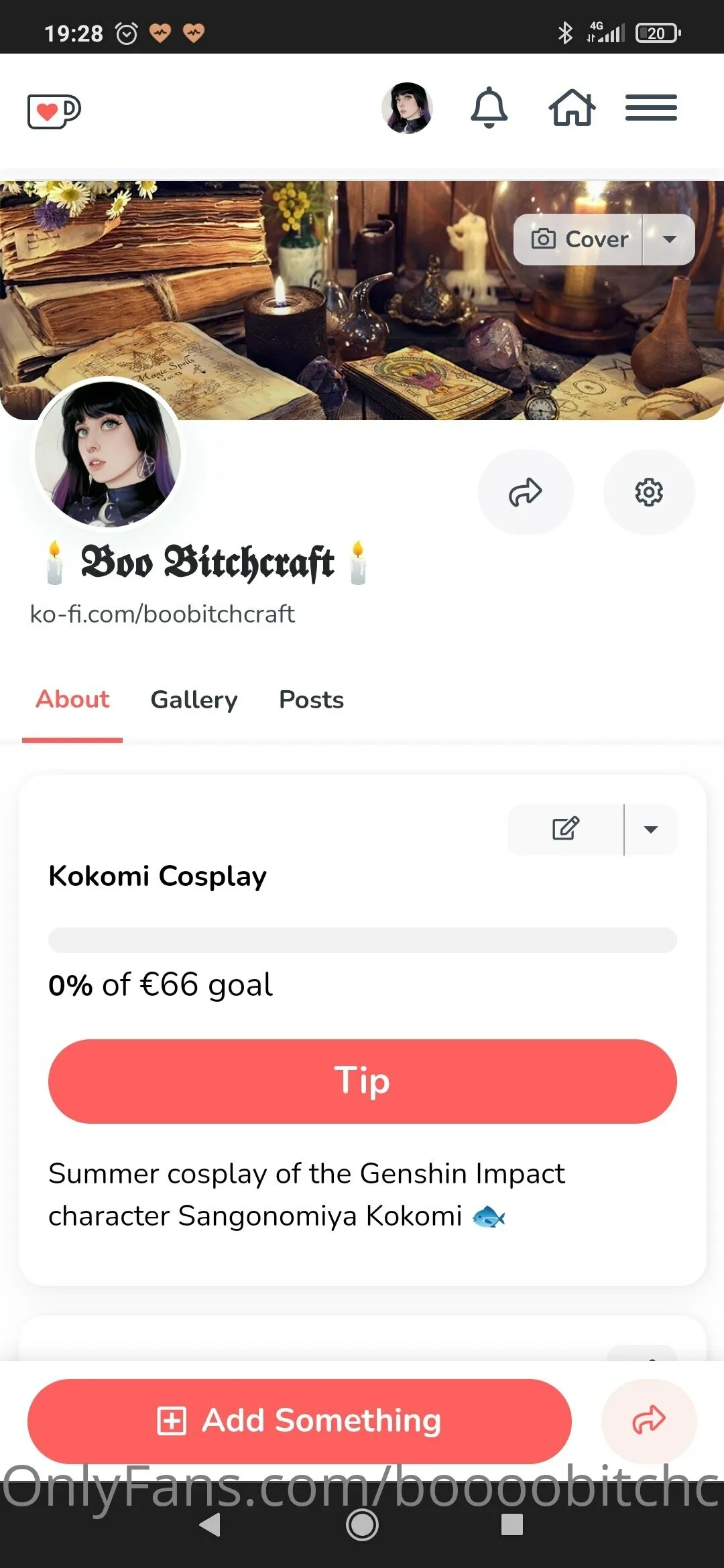Screen dimensions: 724x1568
Task: Expand the Cover dropdown arrow
Action: pos(669,239)
